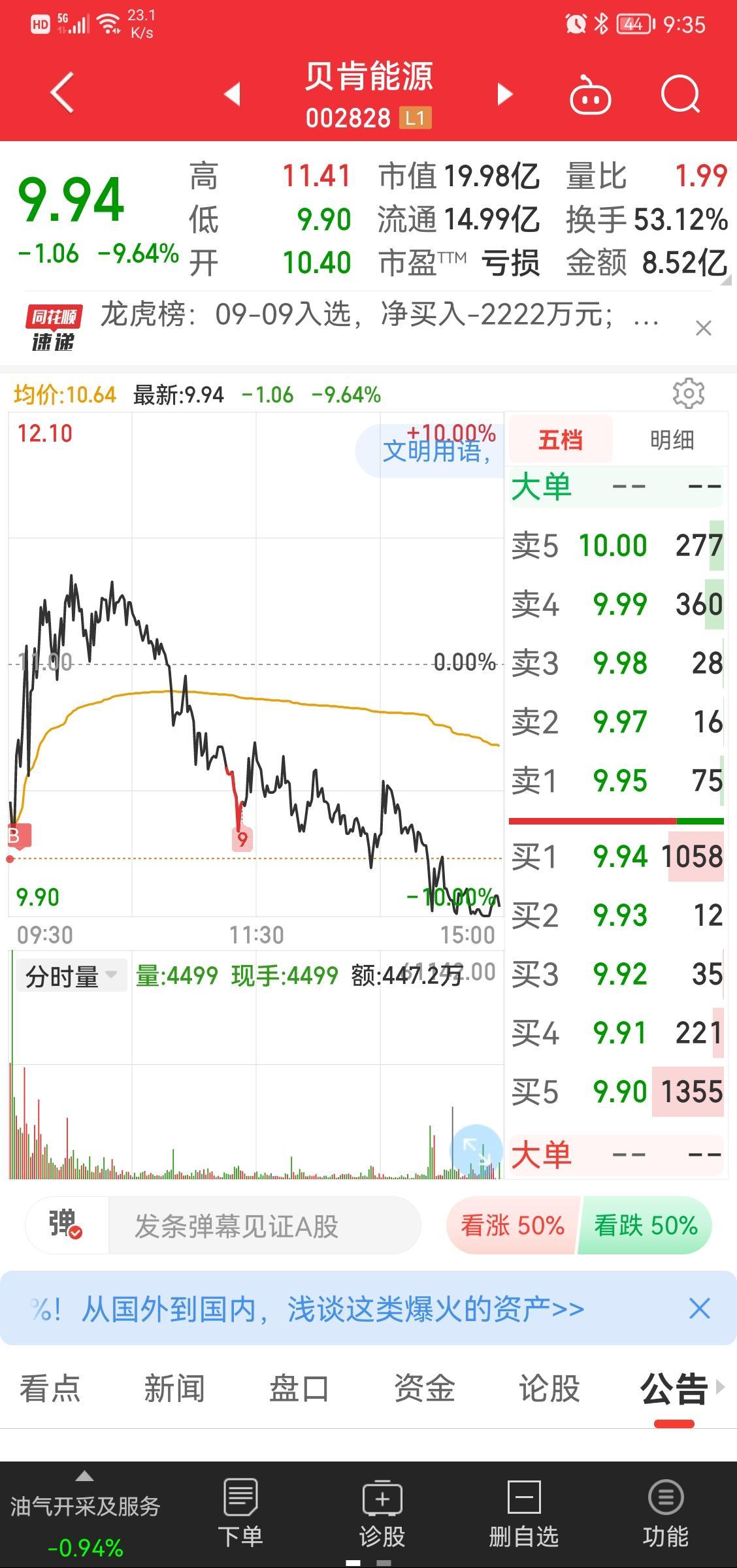This screenshot has width=737, height=1568.
Task: Open the robot assistant icon
Action: (x=590, y=95)
